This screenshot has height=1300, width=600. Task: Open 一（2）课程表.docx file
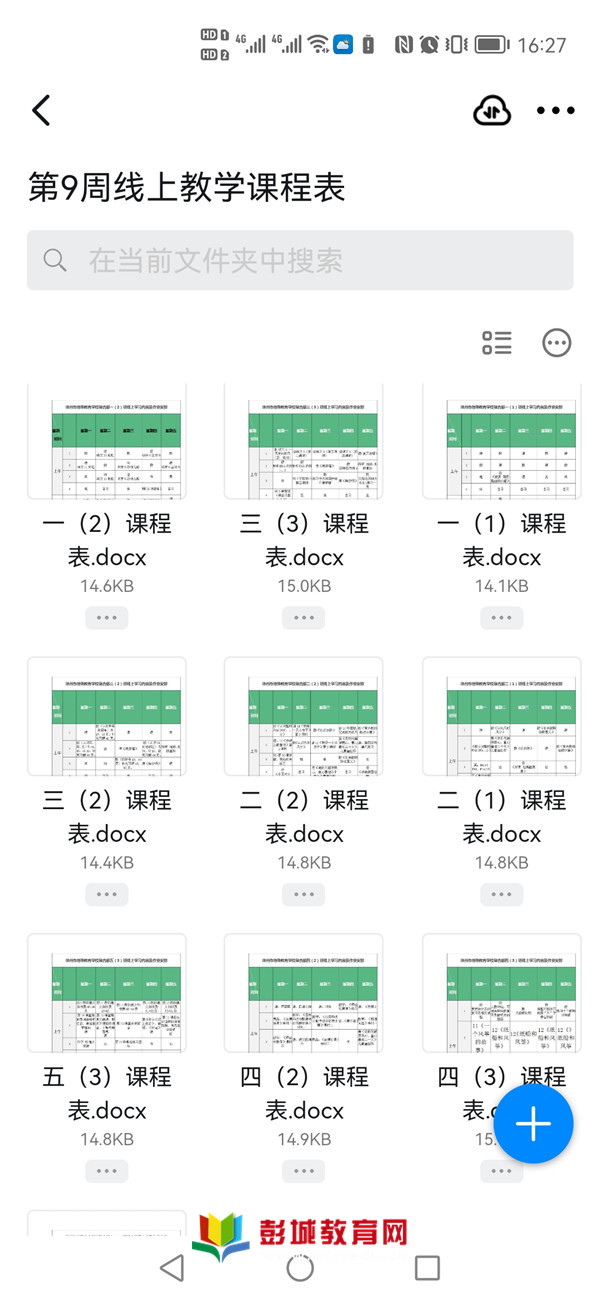107,441
